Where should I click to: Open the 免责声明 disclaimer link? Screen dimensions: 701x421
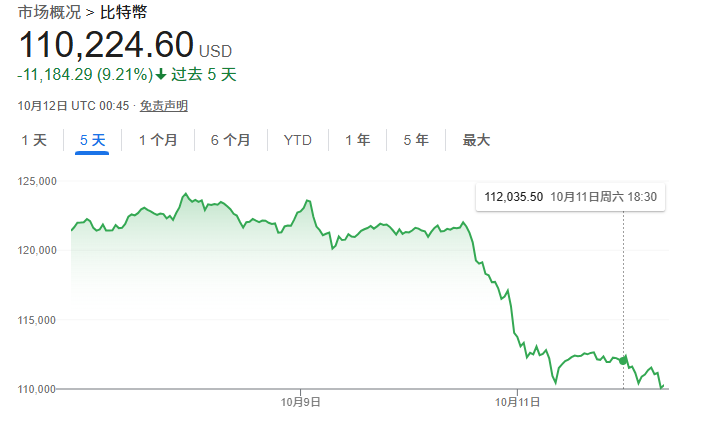164,106
